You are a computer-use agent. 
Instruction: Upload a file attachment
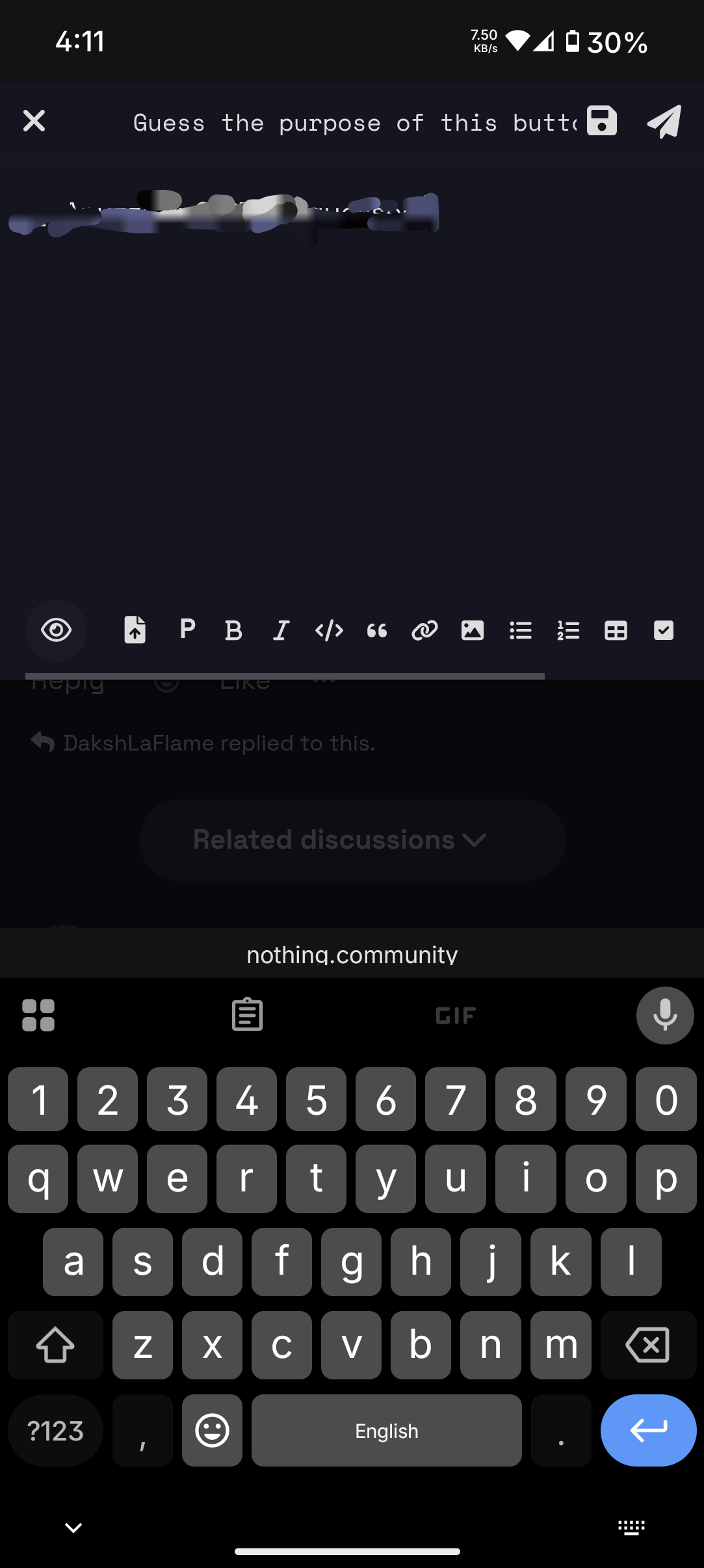(x=135, y=630)
